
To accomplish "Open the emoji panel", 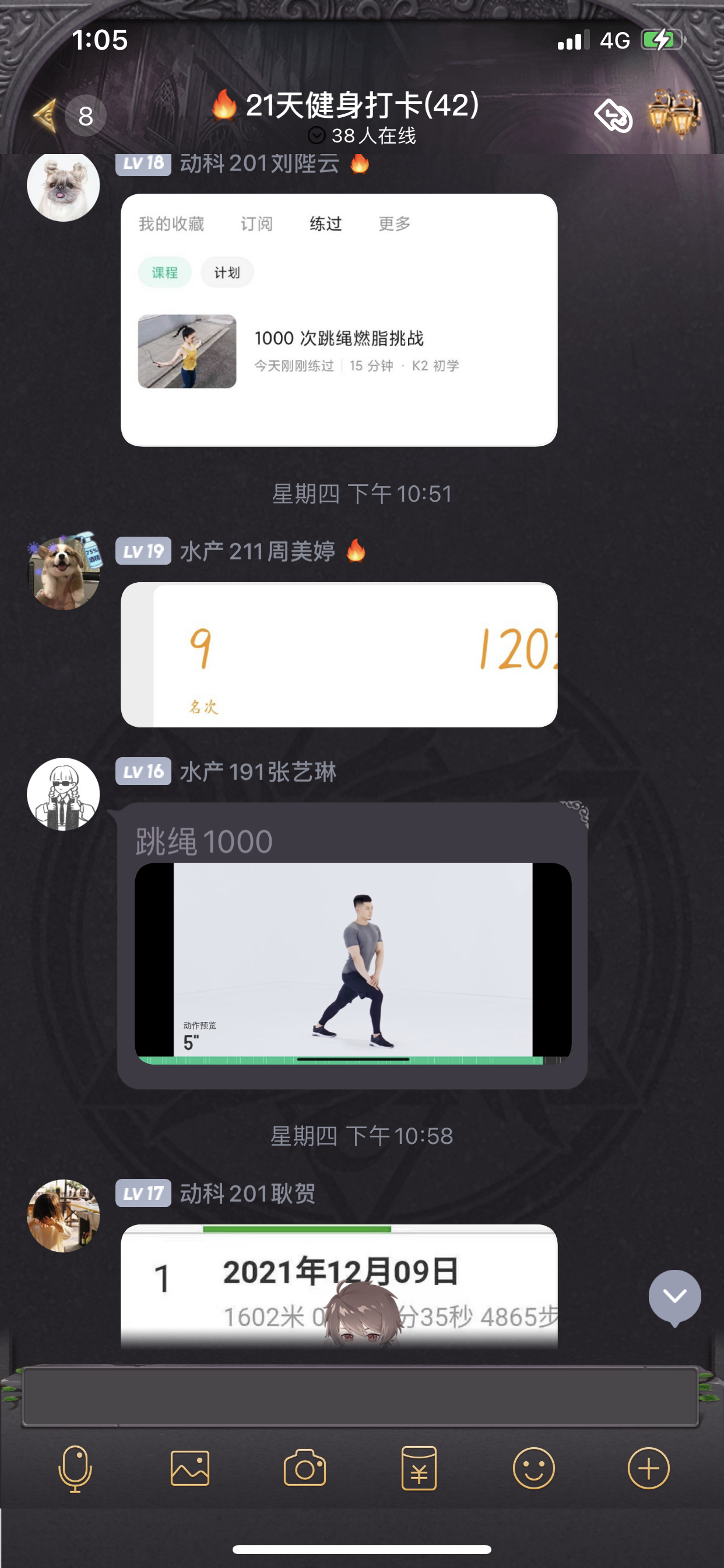I will click(533, 1468).
